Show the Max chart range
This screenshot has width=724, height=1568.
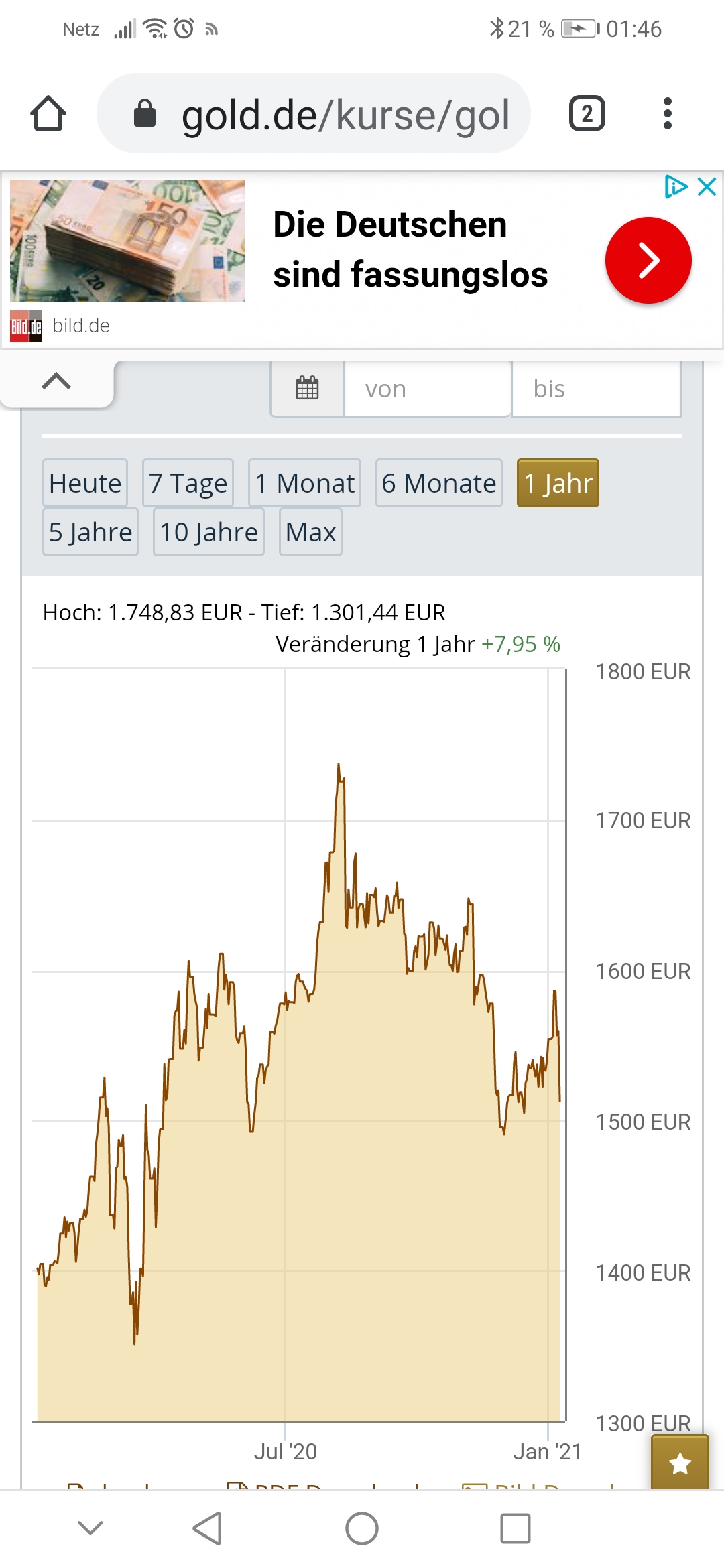click(x=310, y=532)
